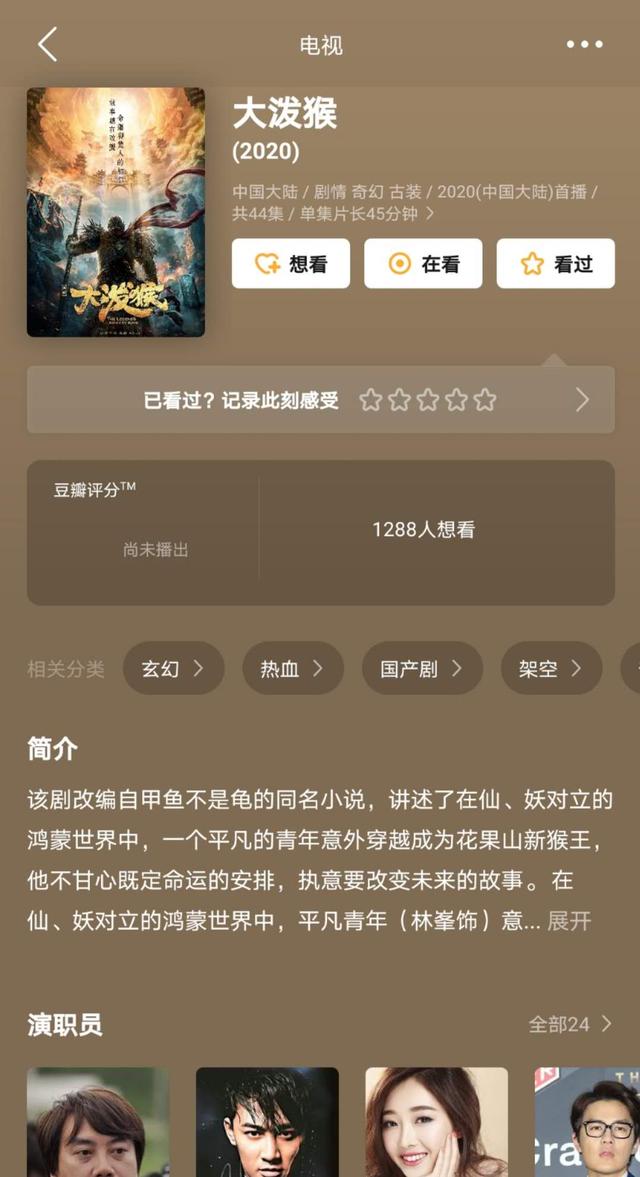Open the 大泼猴 poster image
Image resolution: width=640 pixels, height=1177 pixels.
tap(116, 212)
